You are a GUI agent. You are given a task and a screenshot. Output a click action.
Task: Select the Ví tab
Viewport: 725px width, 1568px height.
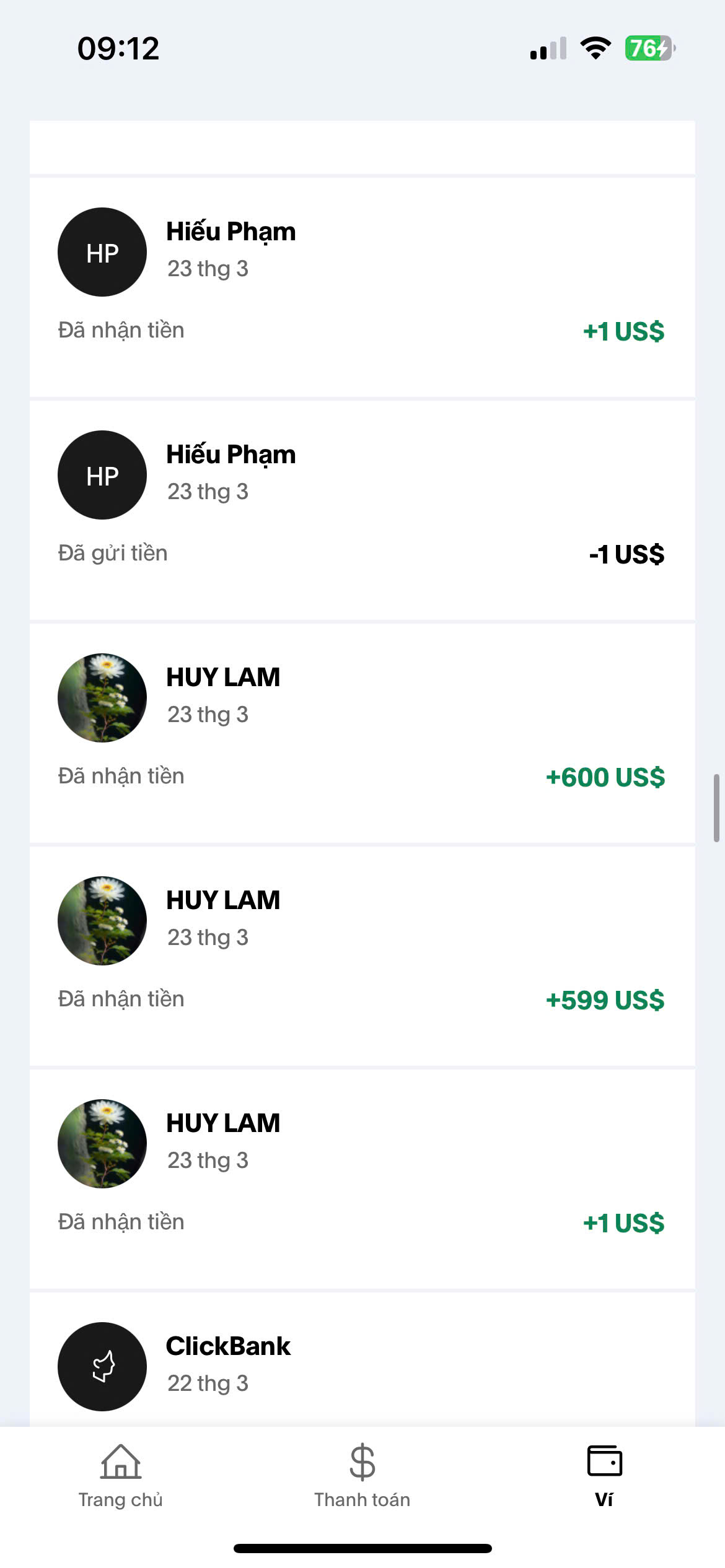604,1476
